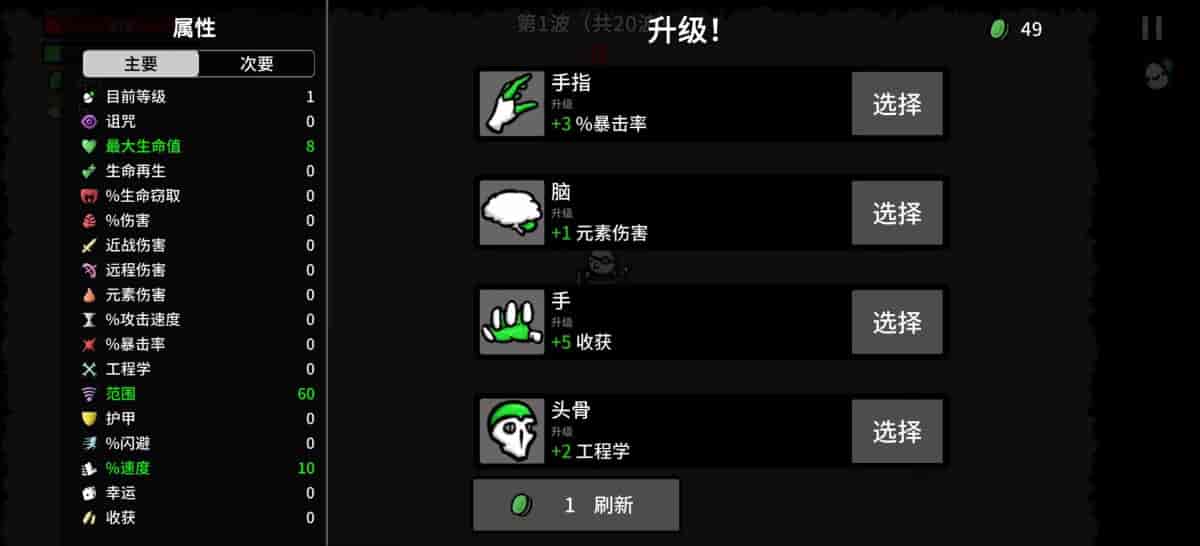
Task: Switch to the 次要 stats tab
Action: (257, 64)
